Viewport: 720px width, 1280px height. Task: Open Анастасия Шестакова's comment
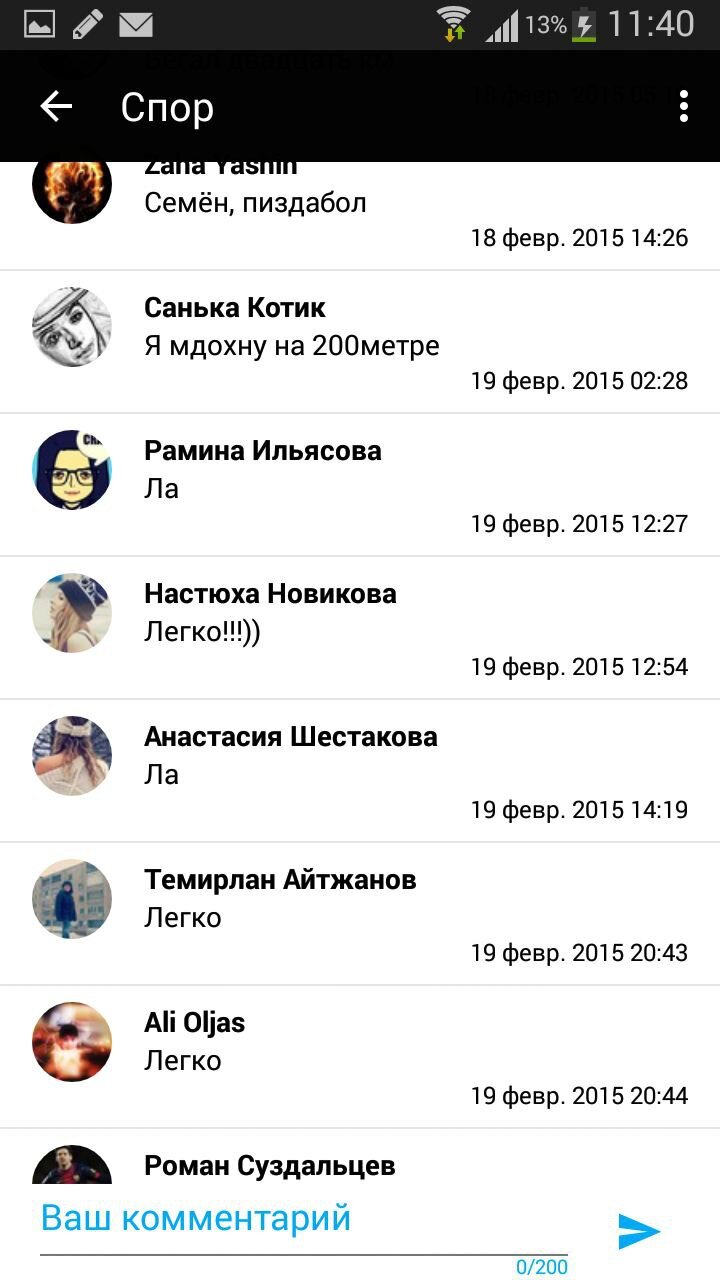[360, 771]
